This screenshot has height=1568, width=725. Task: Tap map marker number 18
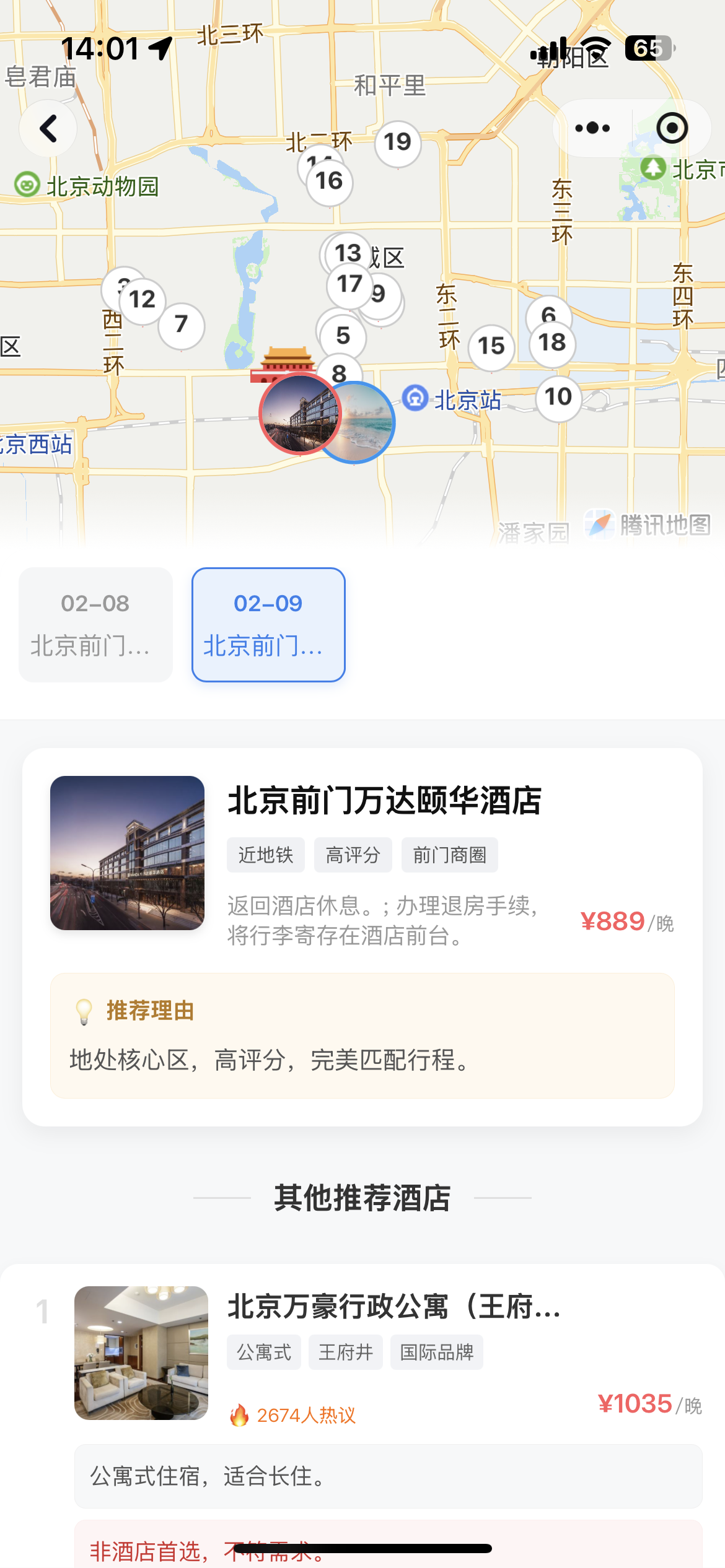(552, 343)
